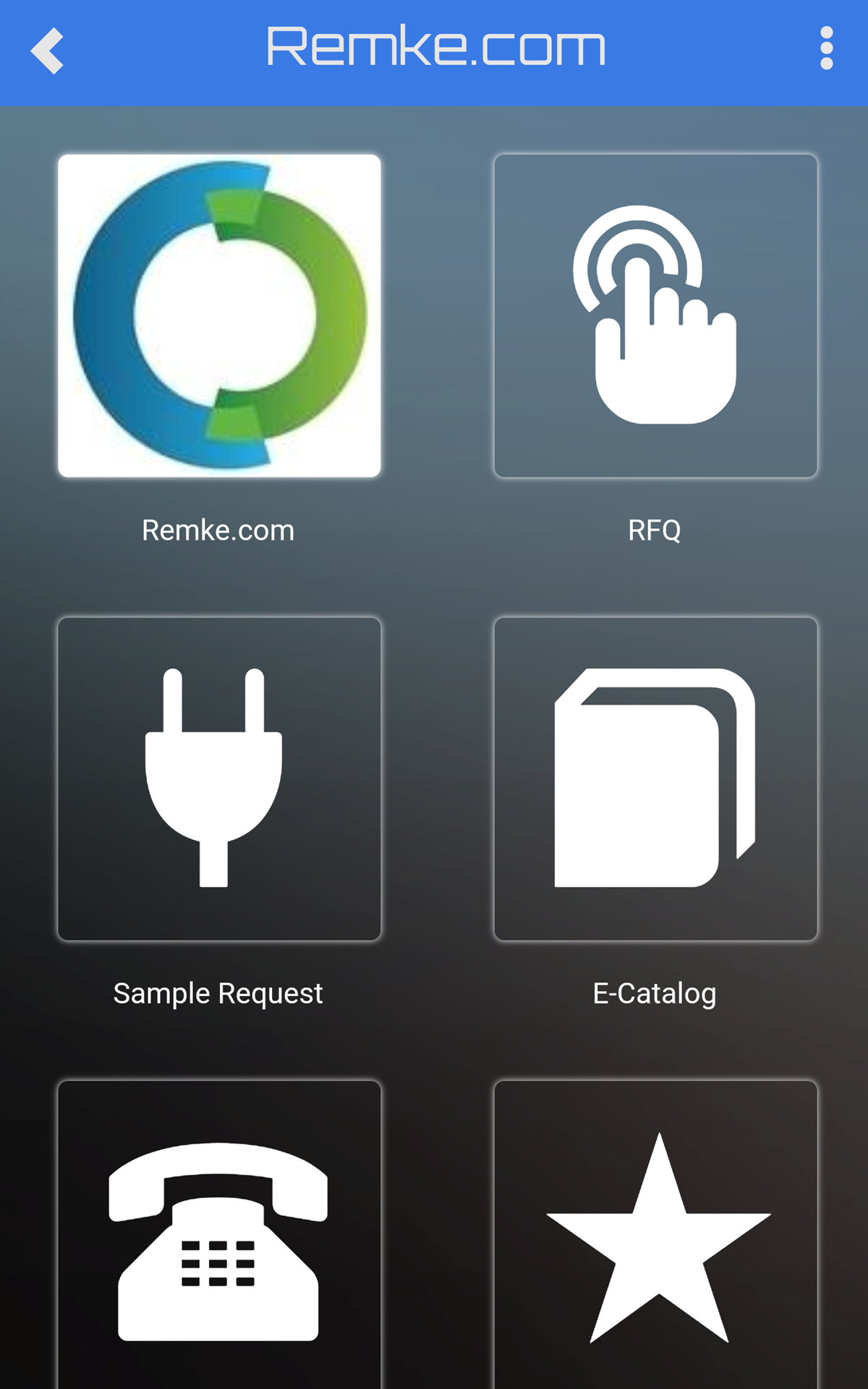Go back using the header arrow
The width and height of the screenshot is (868, 1389).
(x=48, y=51)
